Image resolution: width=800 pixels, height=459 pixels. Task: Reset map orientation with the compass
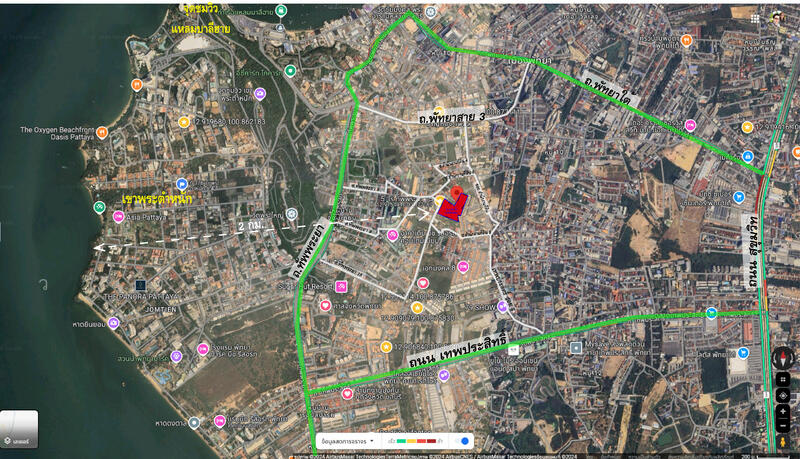783,358
